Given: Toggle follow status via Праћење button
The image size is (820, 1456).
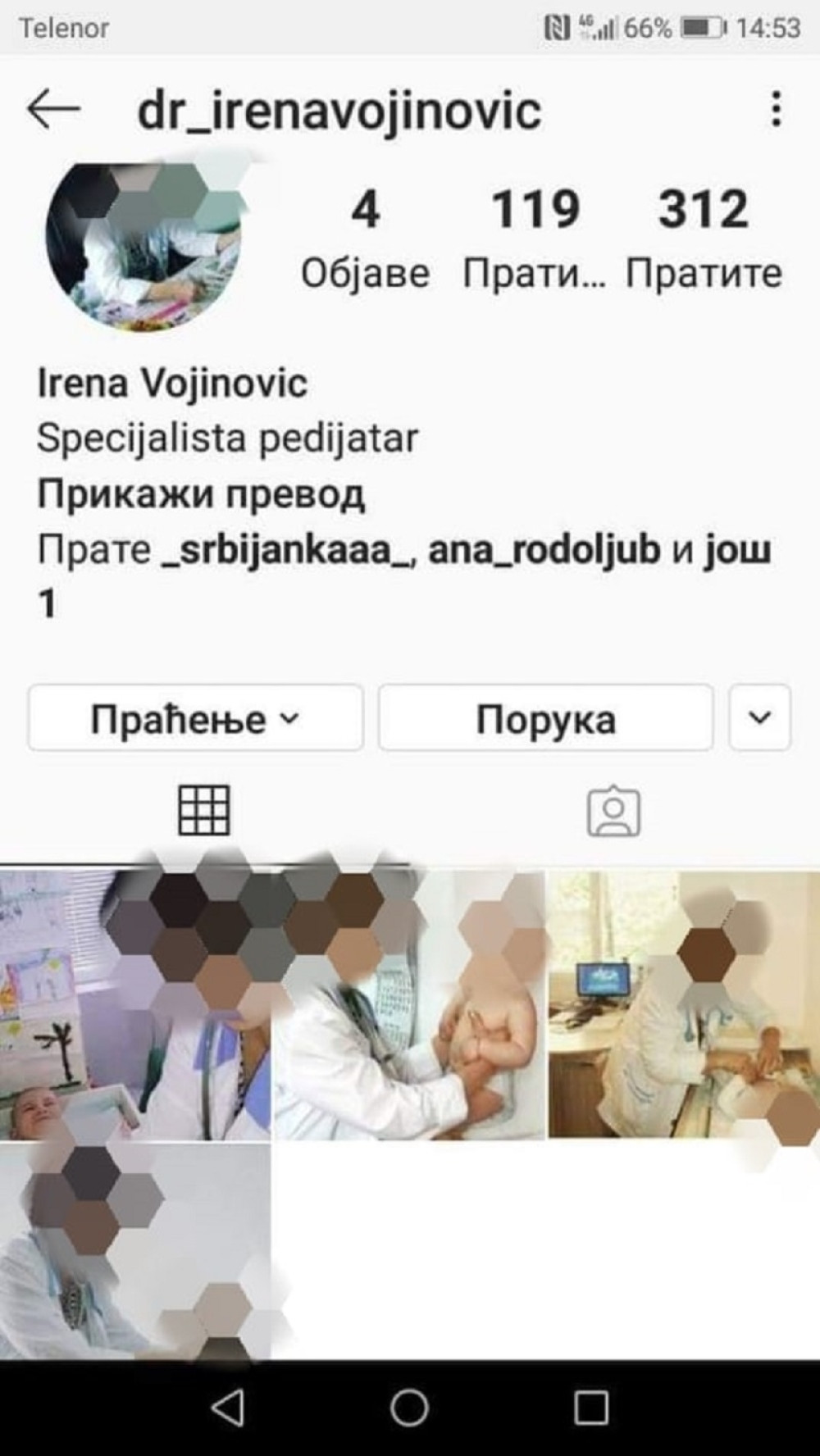Looking at the screenshot, I should [x=194, y=719].
